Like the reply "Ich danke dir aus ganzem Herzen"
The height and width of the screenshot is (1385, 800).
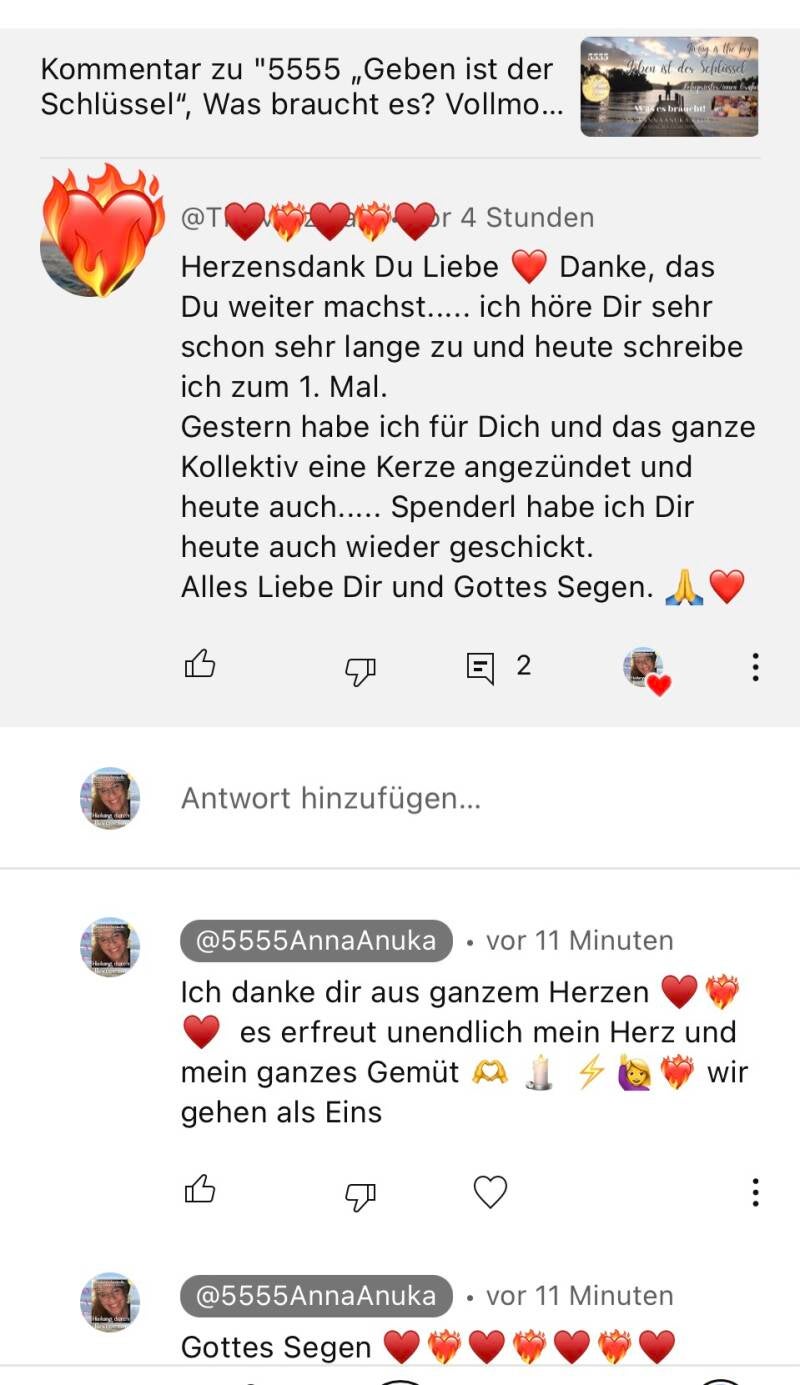[x=200, y=1190]
